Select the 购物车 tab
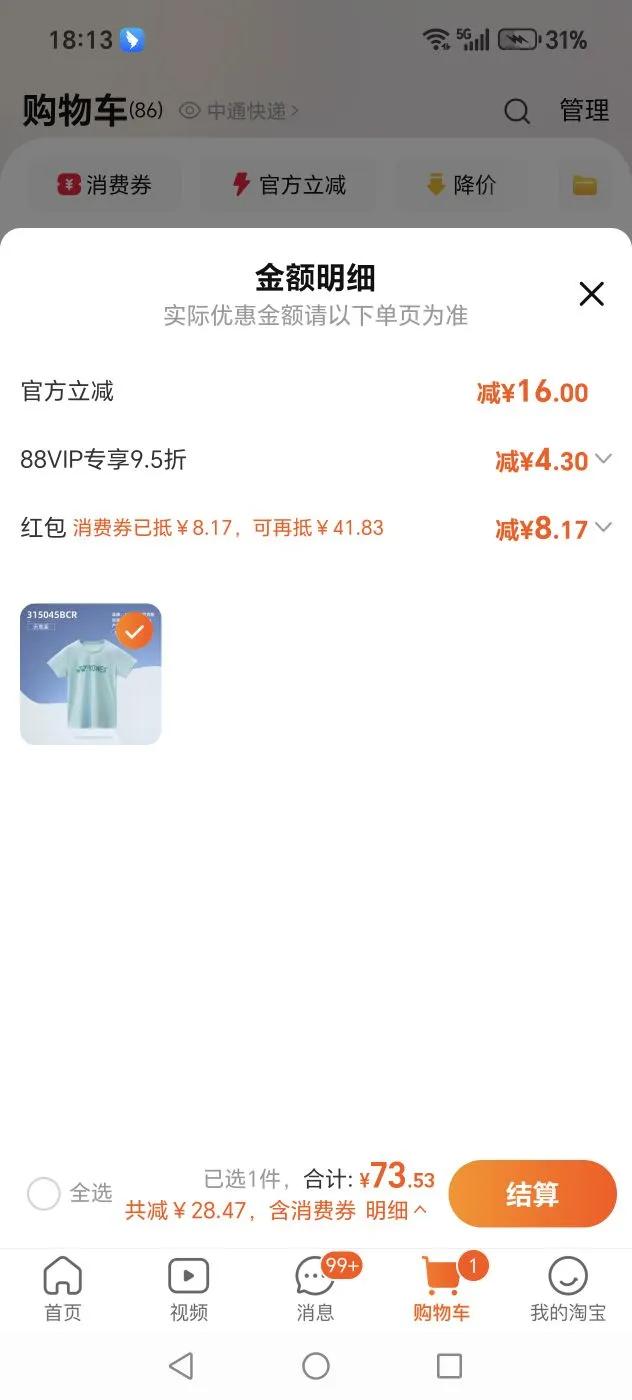The height and width of the screenshot is (1400, 632). pyautogui.click(x=441, y=1289)
